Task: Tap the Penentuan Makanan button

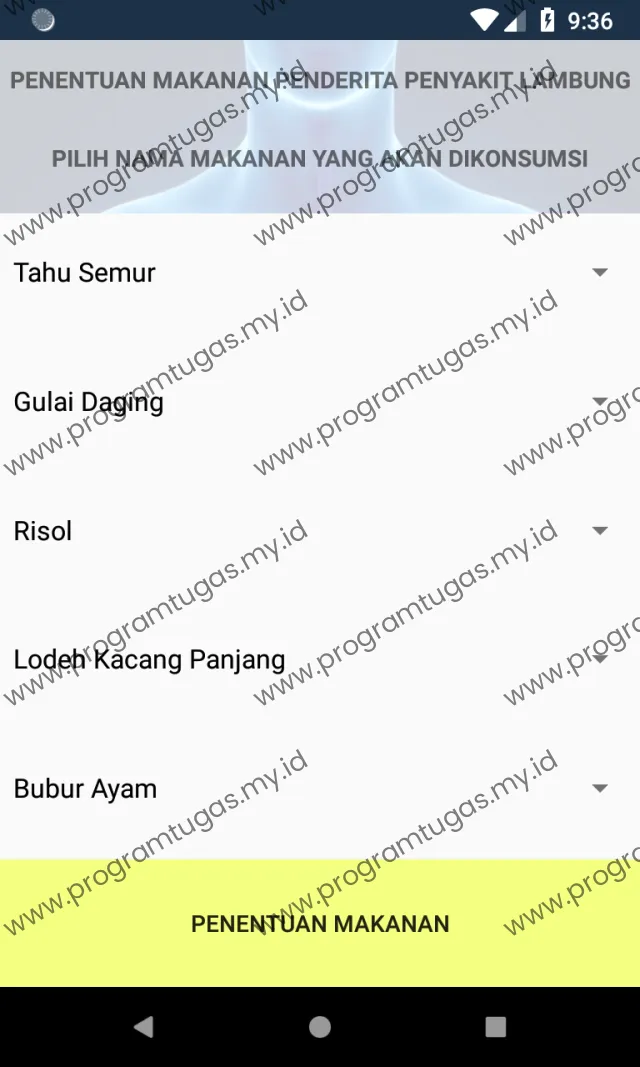Action: coord(320,923)
